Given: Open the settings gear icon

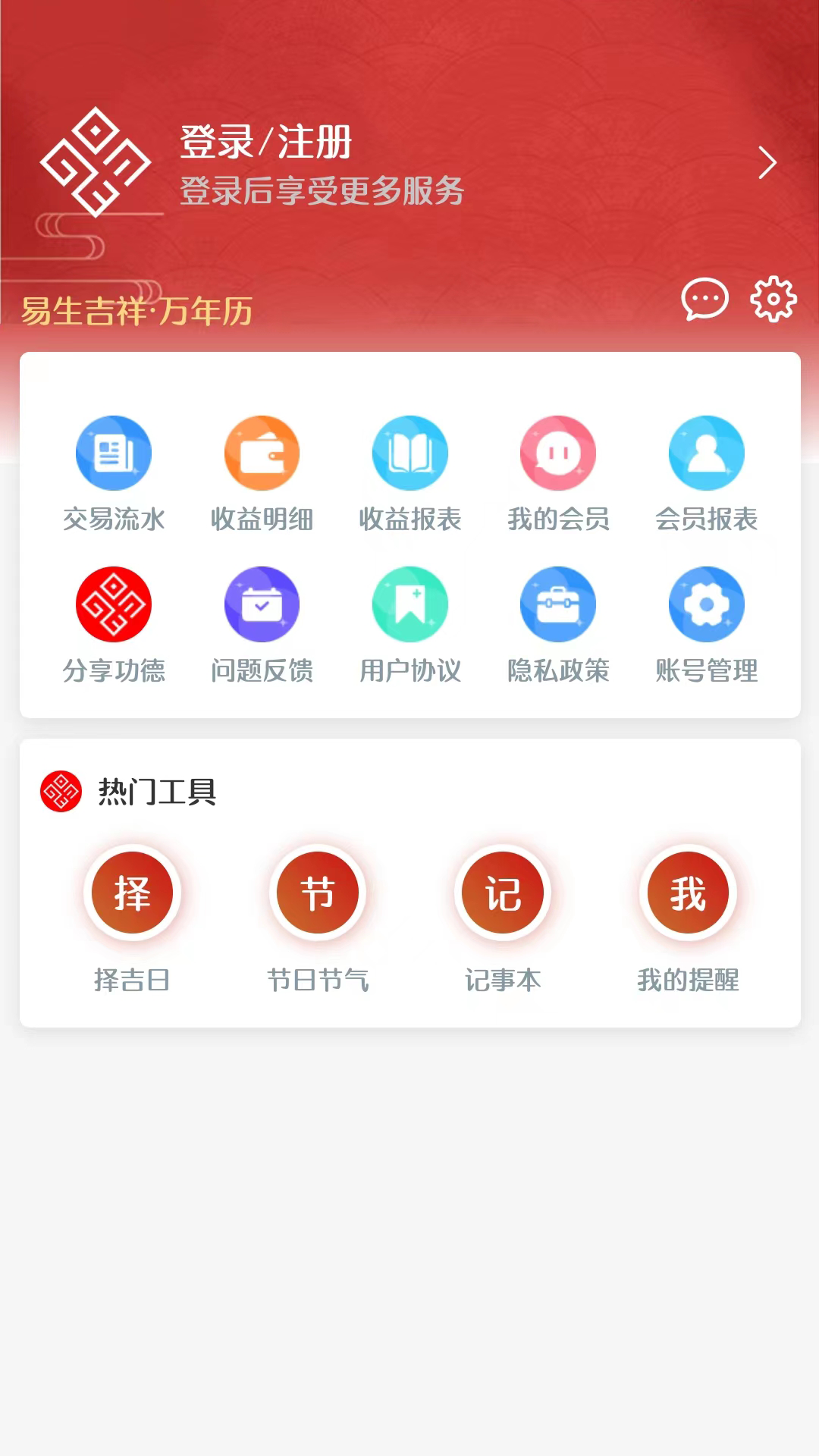Looking at the screenshot, I should point(772,300).
